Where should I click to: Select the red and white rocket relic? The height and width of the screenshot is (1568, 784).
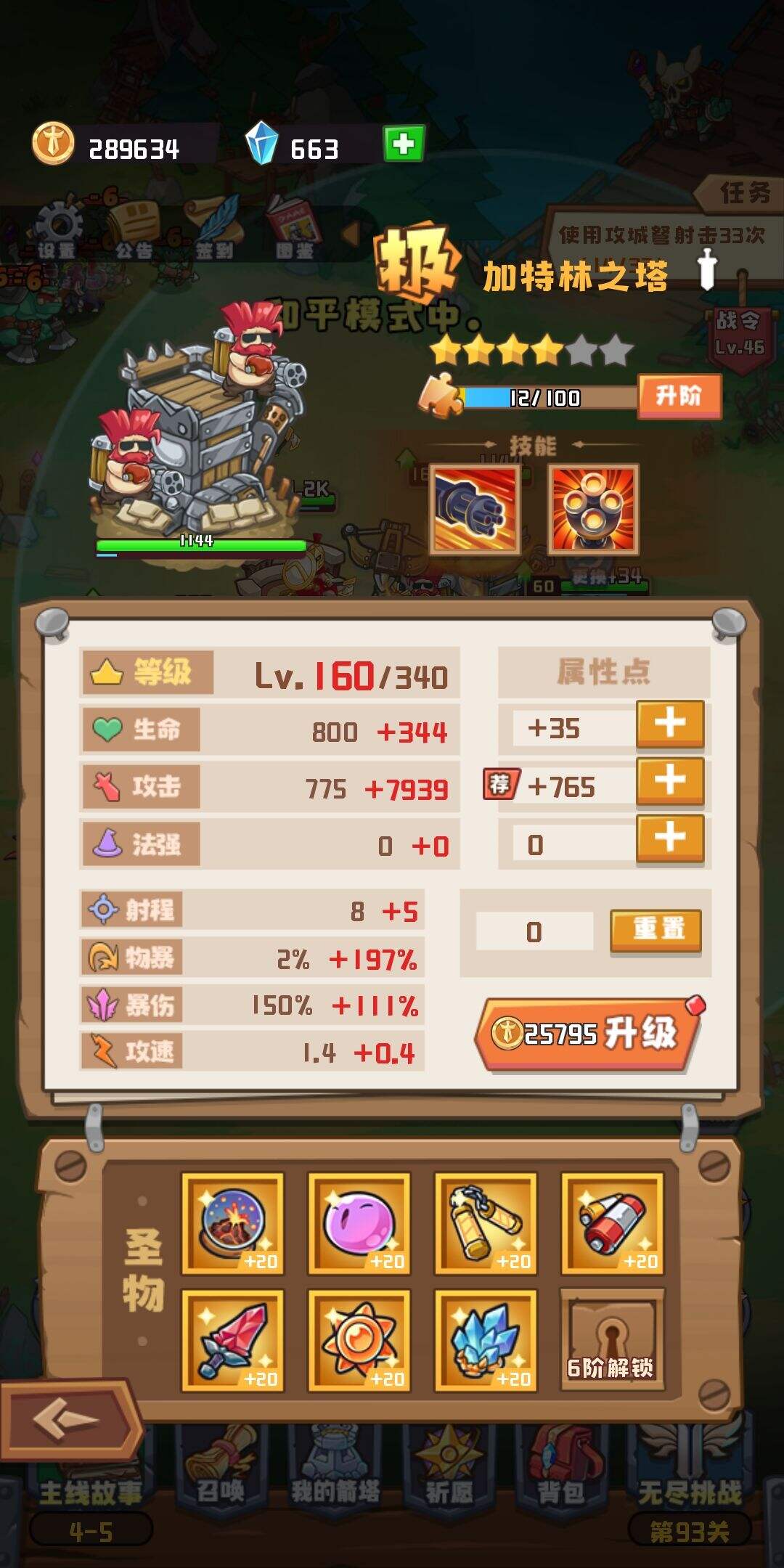click(611, 1224)
